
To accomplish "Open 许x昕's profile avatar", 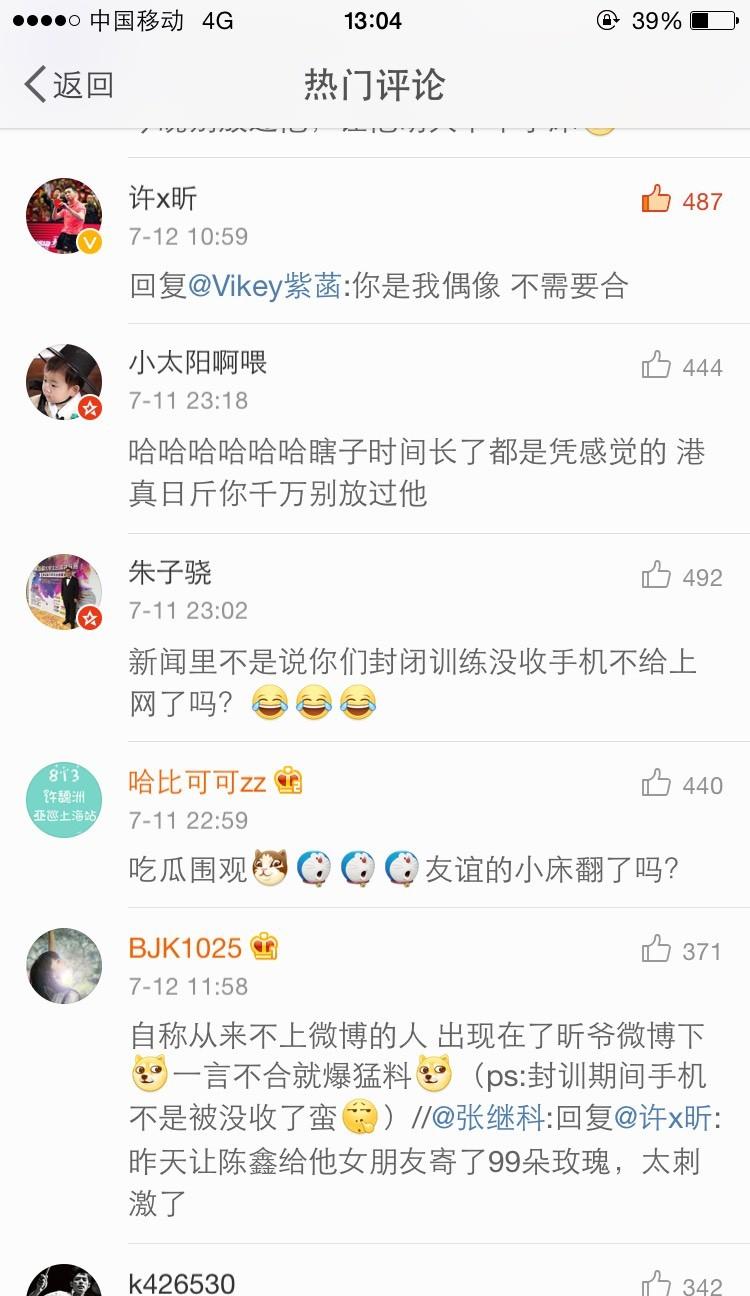I will 64,216.
